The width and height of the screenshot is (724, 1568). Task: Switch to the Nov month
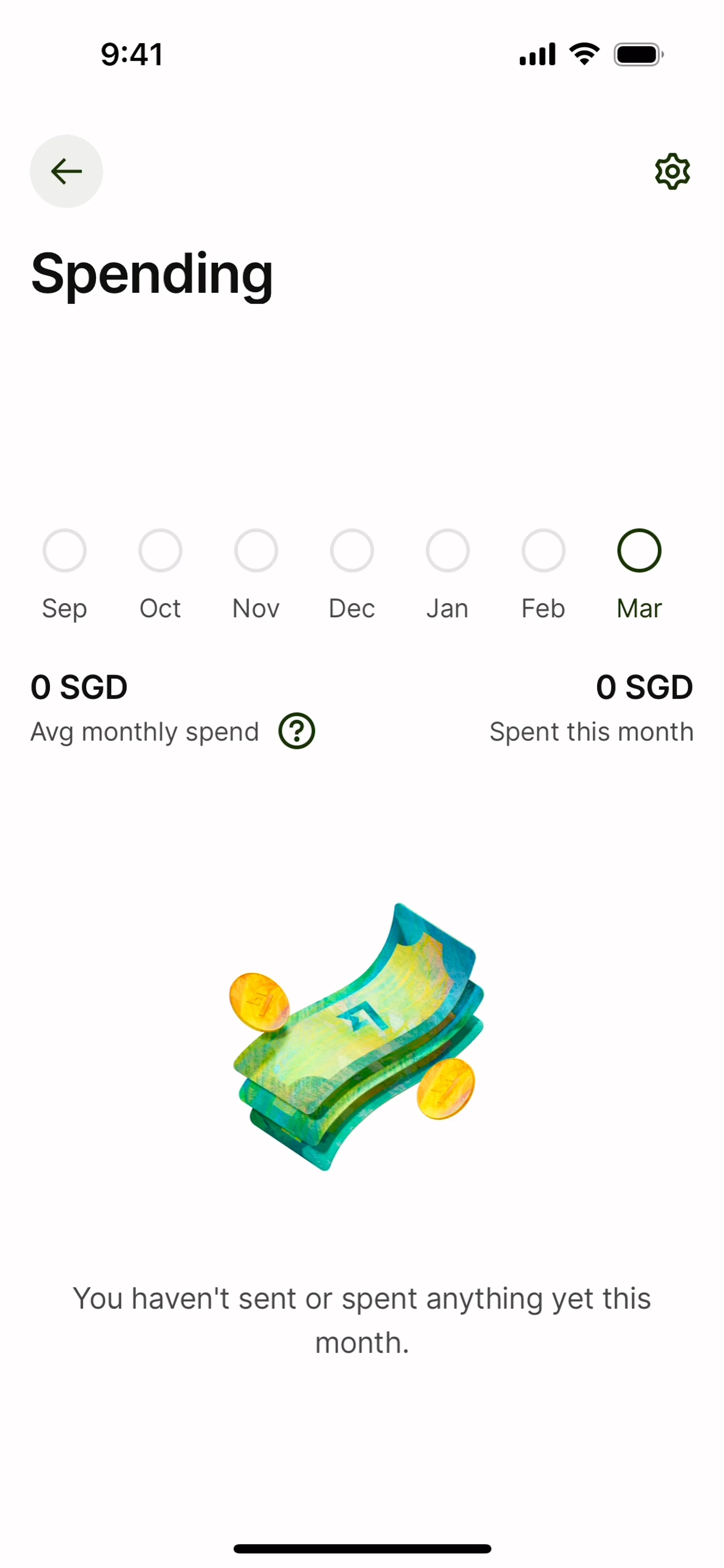256,551
